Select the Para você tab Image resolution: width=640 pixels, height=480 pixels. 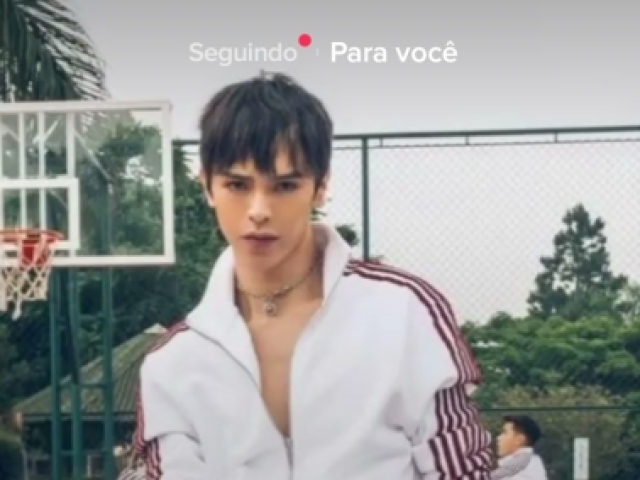point(393,53)
